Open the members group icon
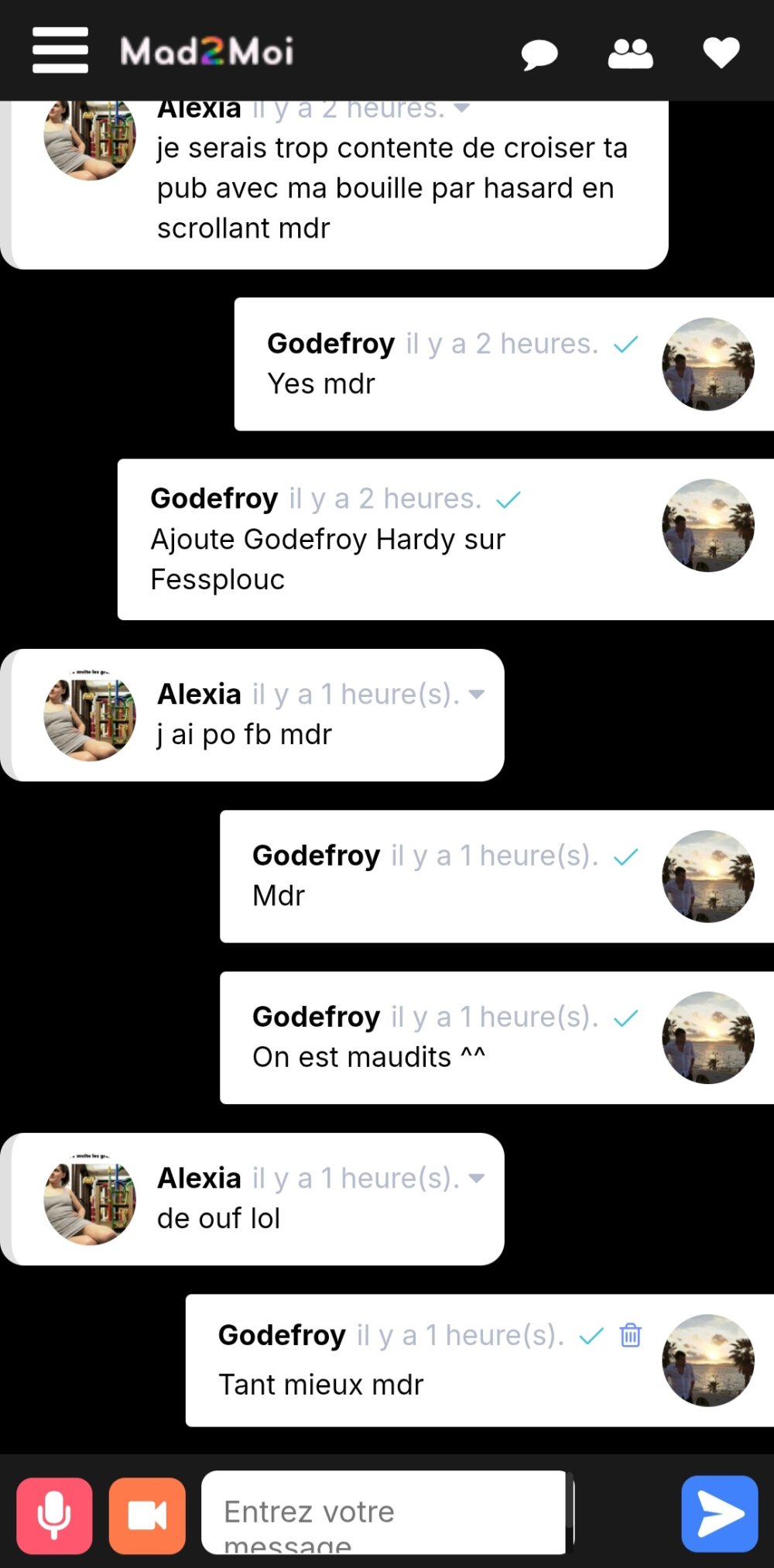 pos(630,53)
